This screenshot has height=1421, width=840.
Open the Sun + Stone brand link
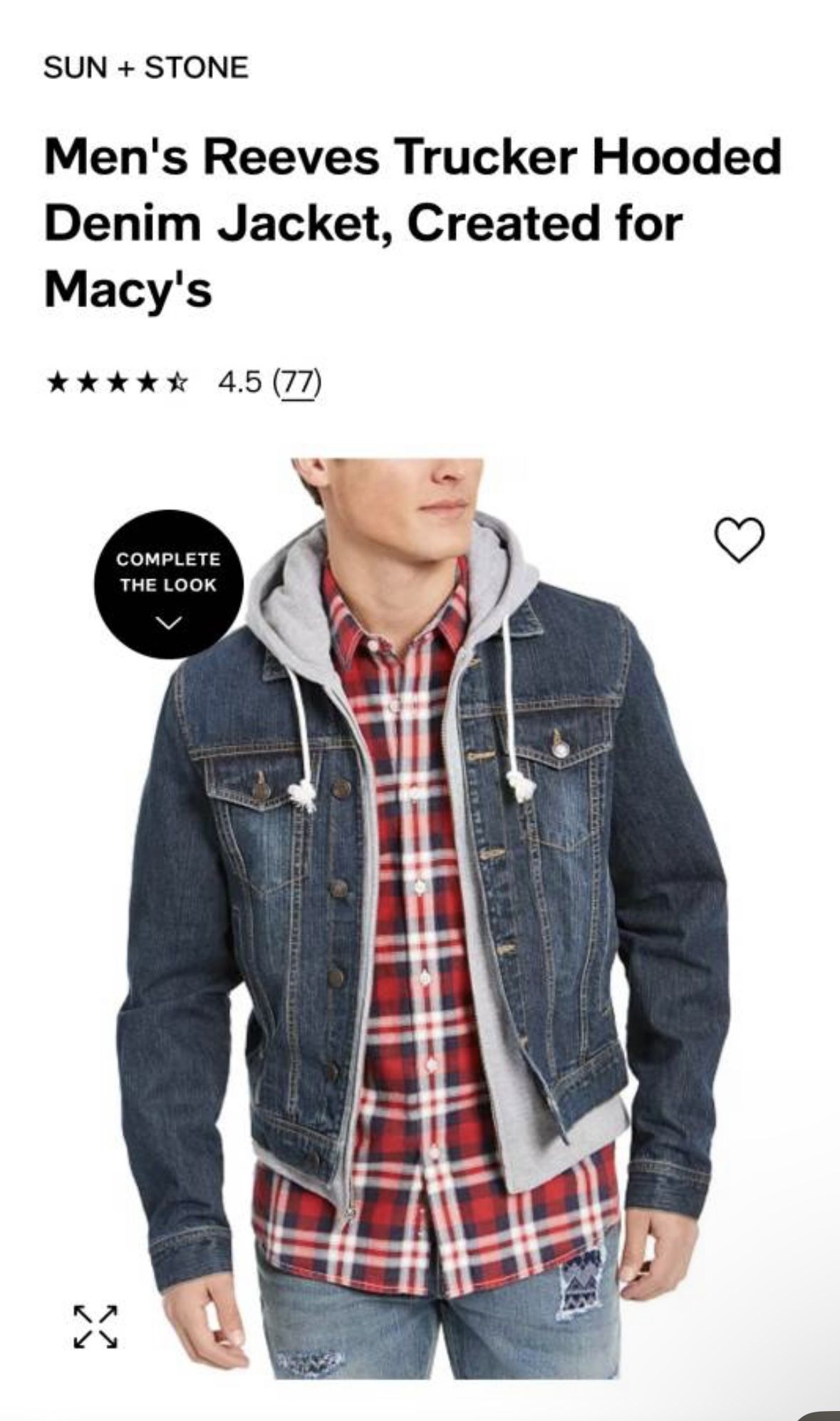coord(146,68)
